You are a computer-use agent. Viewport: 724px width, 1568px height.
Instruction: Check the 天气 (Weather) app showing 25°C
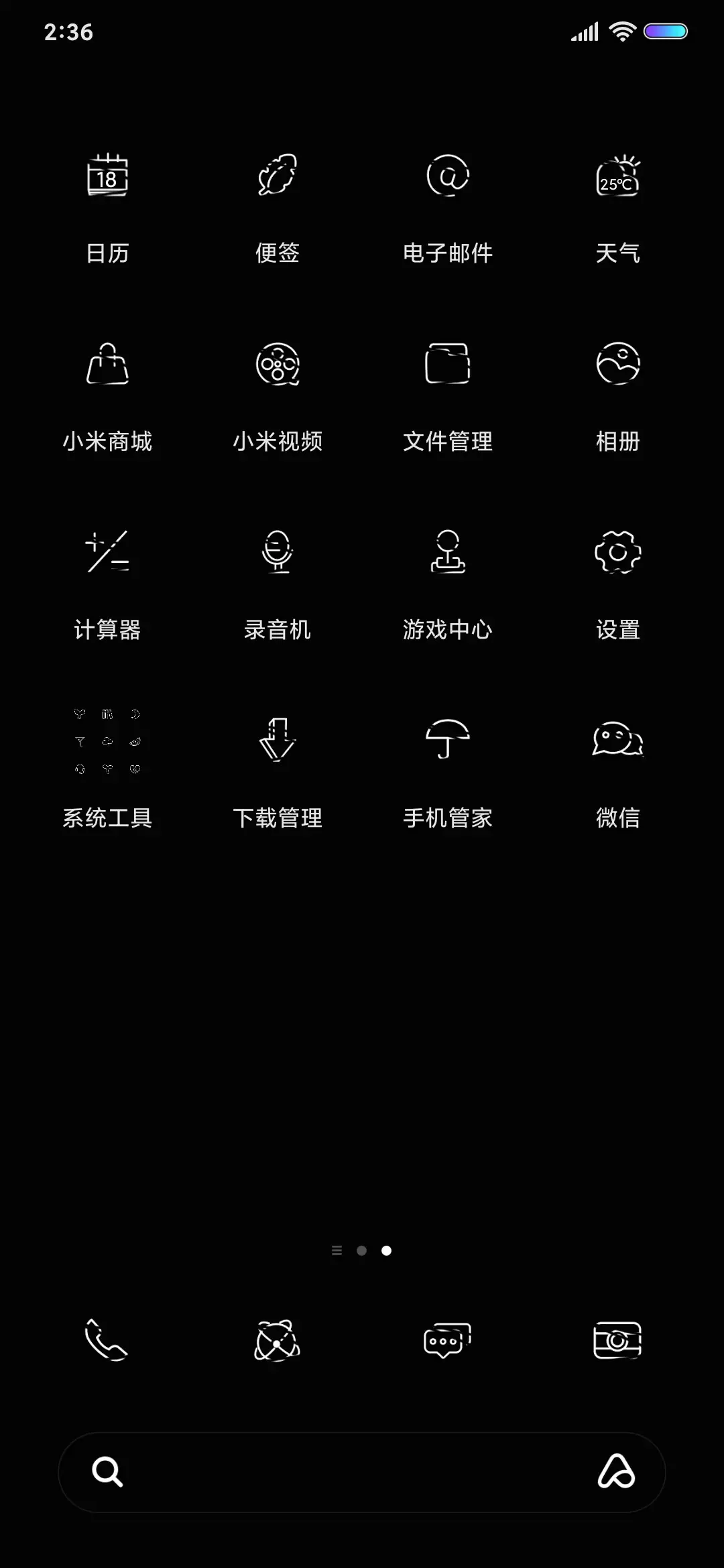[618, 178]
